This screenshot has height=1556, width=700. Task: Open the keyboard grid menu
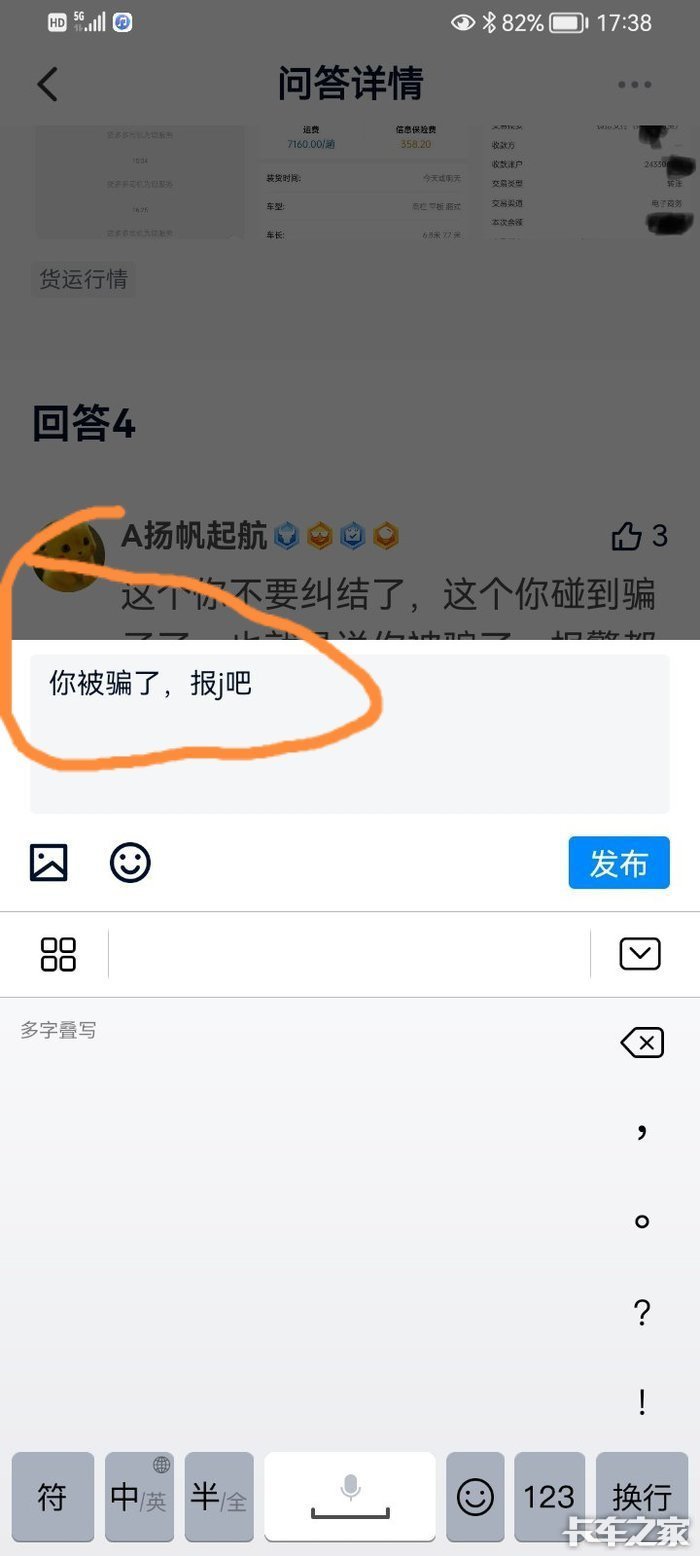tap(58, 954)
